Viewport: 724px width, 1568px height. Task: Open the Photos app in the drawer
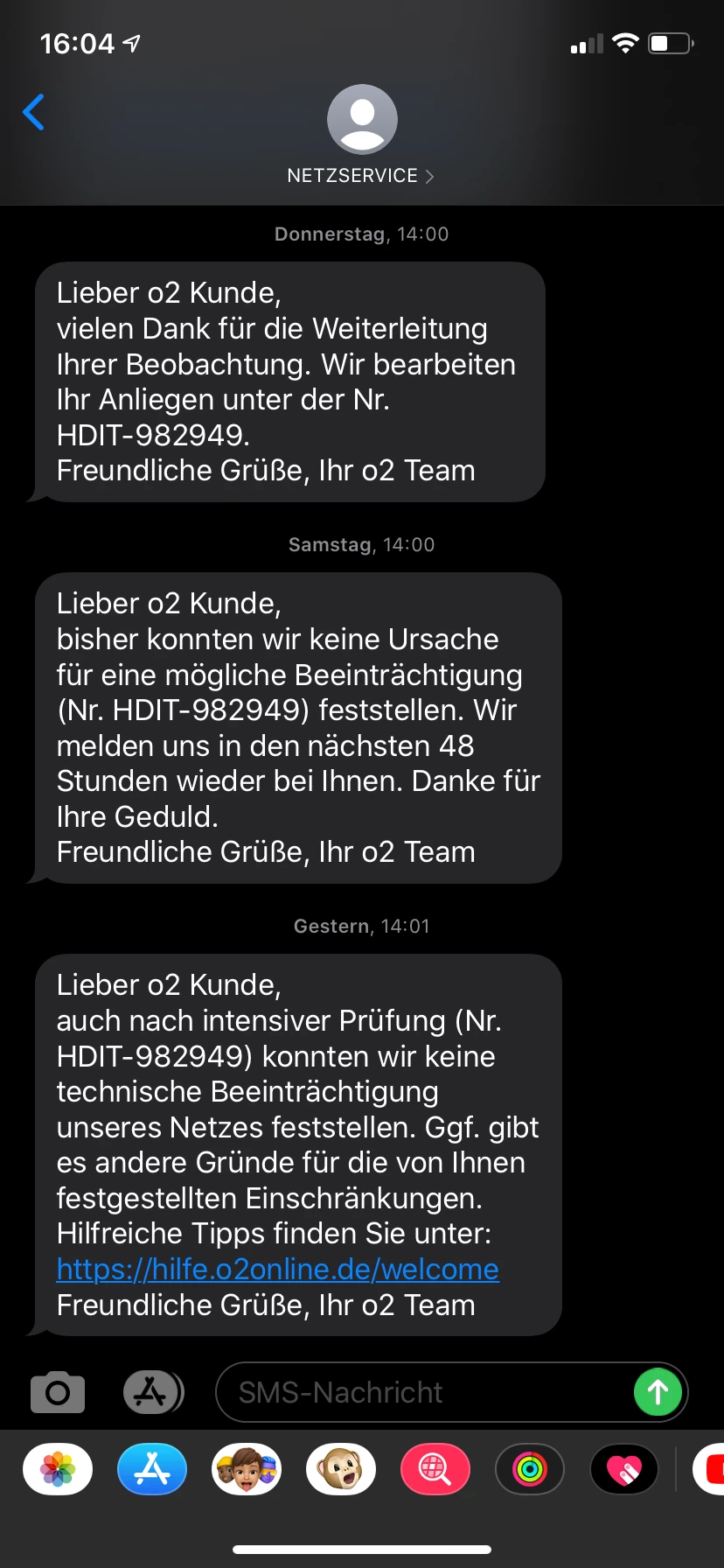pos(58,1469)
